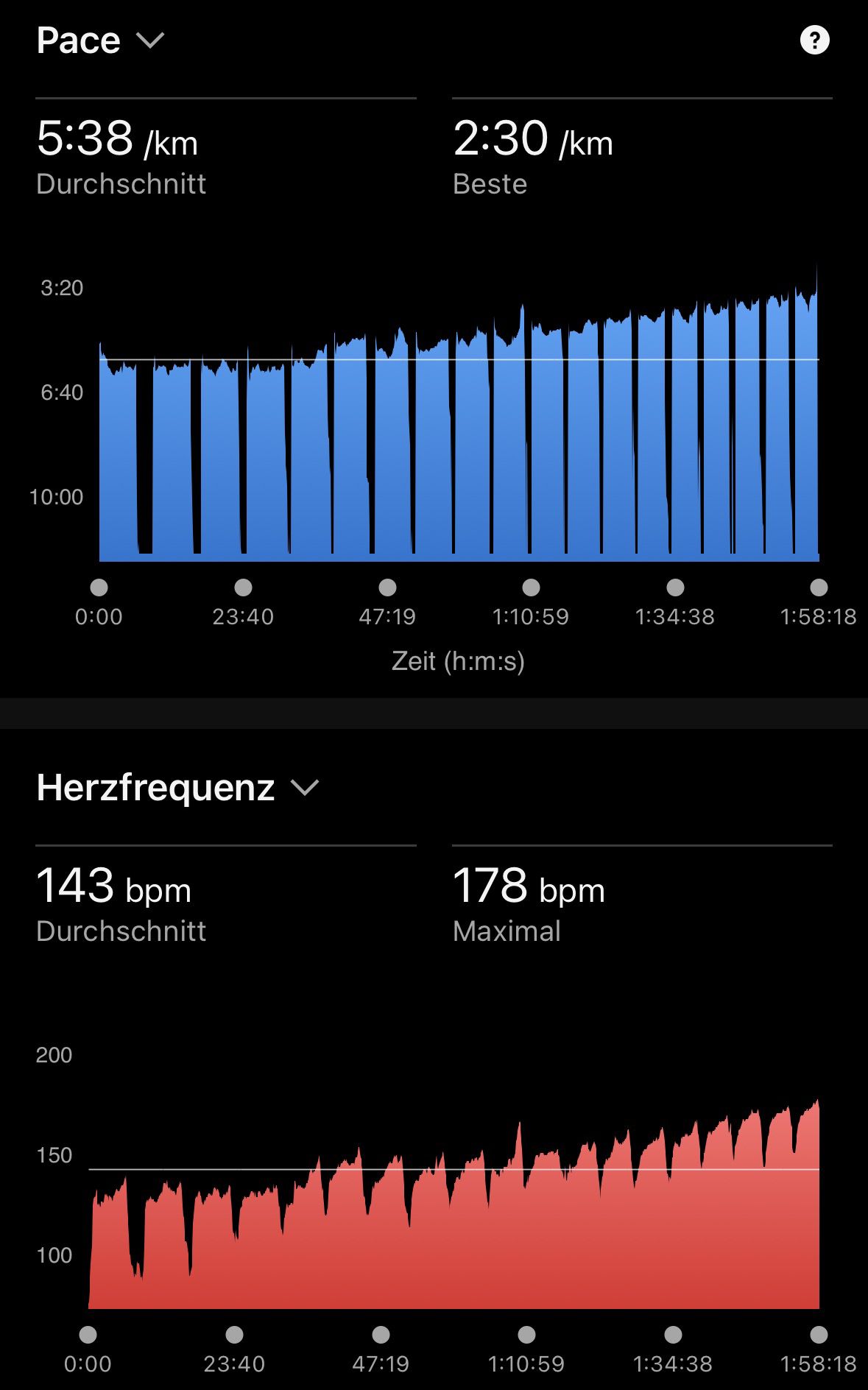Open the help question mark icon

[x=814, y=40]
